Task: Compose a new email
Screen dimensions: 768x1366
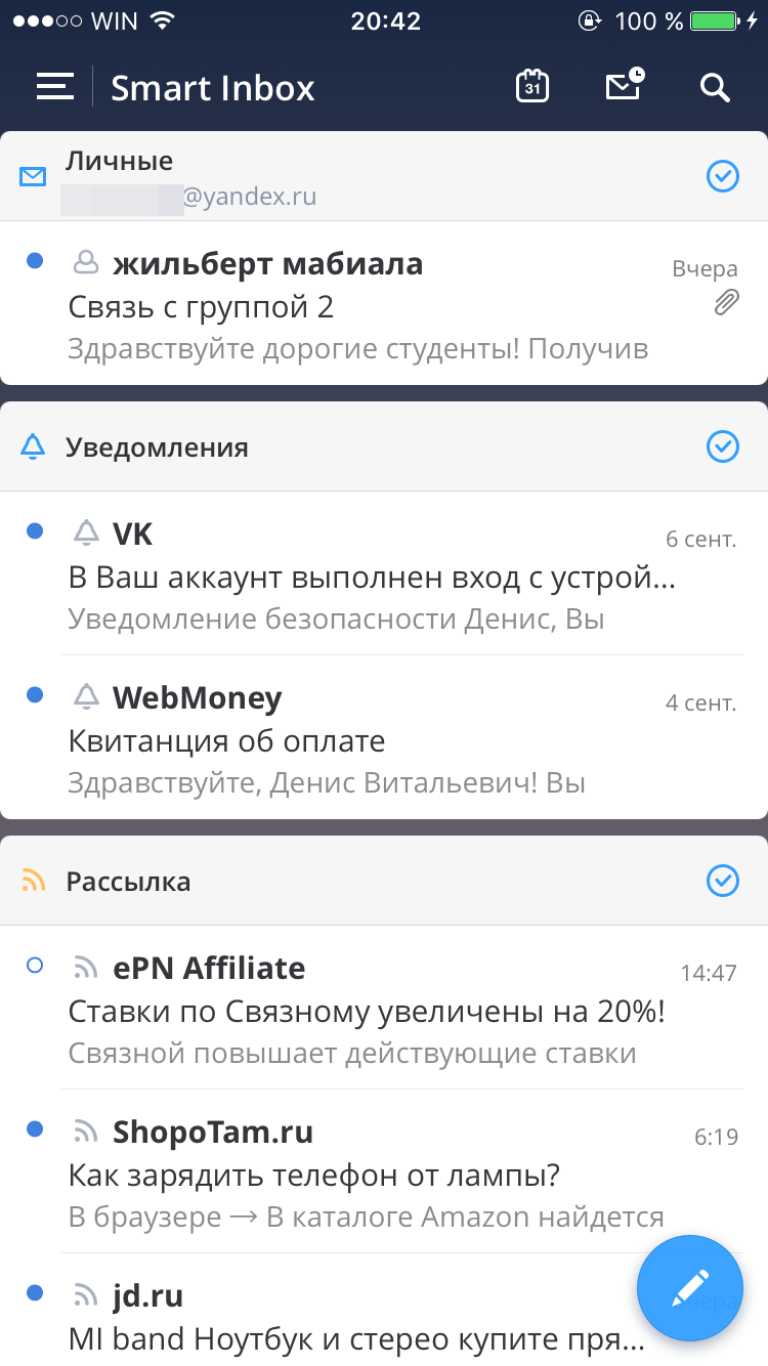Action: click(690, 1288)
